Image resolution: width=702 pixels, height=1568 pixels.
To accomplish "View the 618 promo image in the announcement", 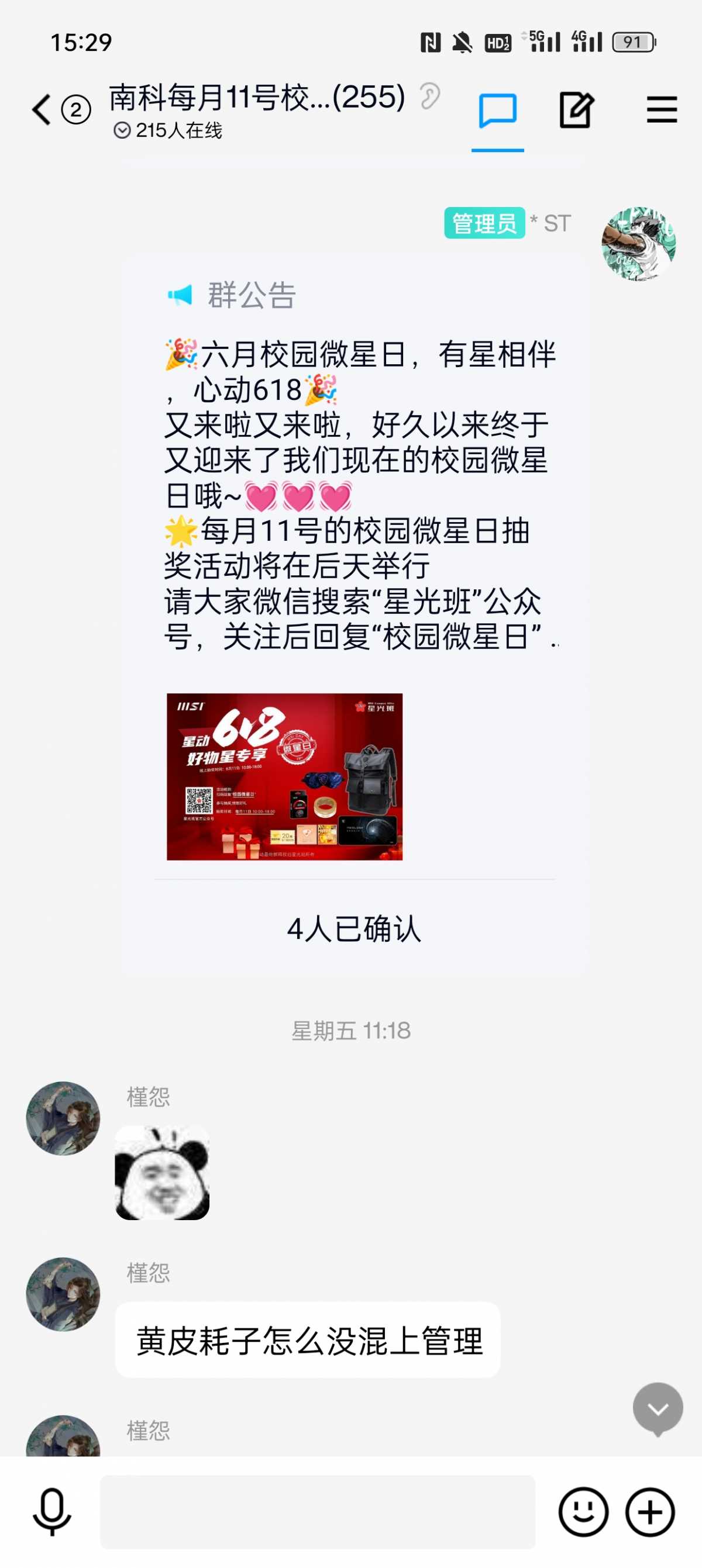I will (284, 776).
